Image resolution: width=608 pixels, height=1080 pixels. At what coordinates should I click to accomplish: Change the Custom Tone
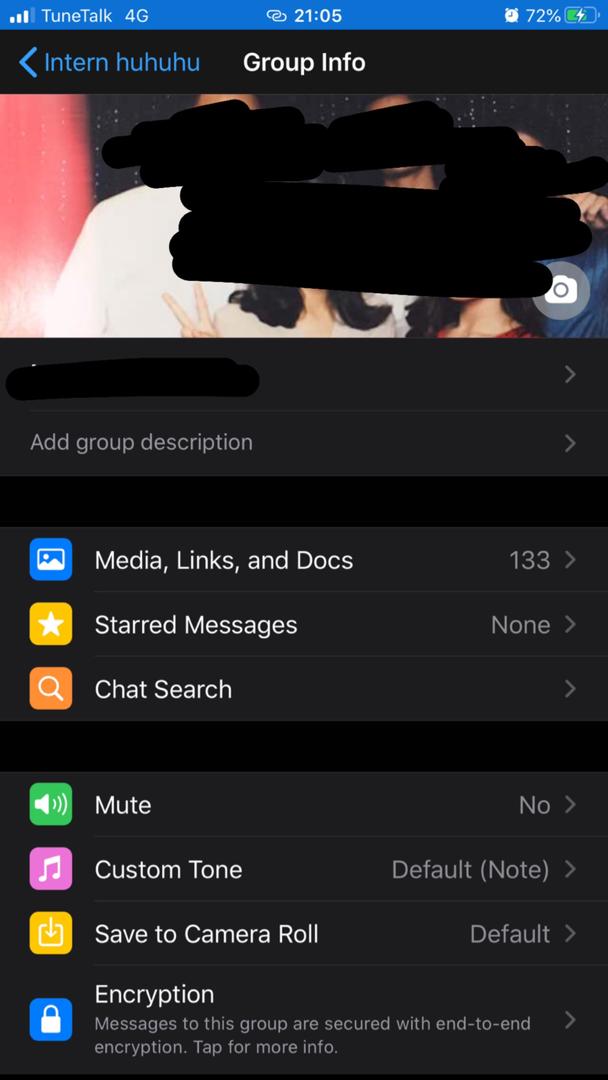pos(304,869)
